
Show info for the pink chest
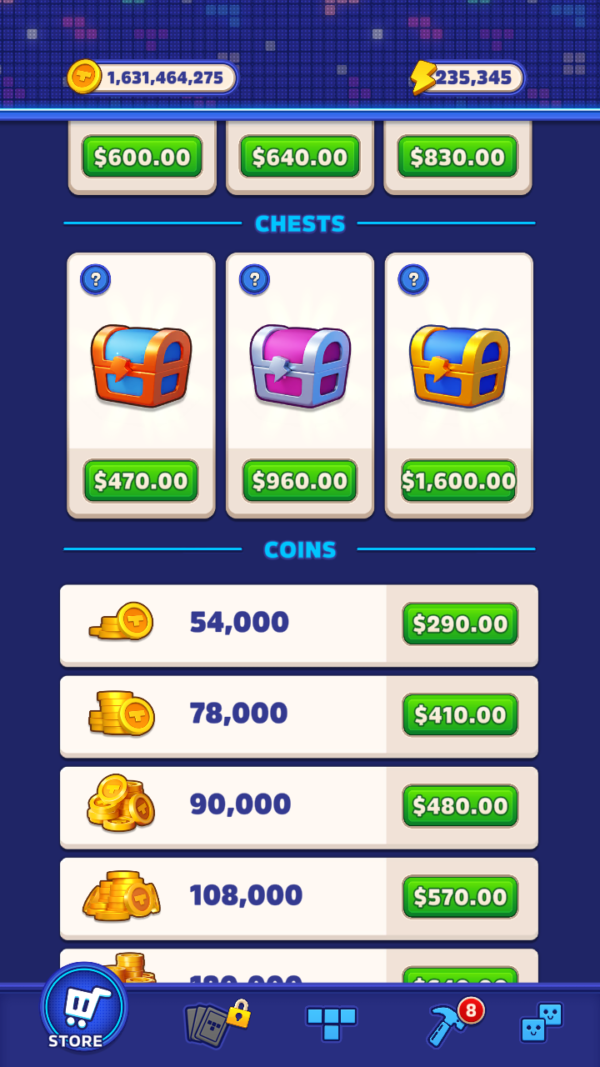coord(254,280)
